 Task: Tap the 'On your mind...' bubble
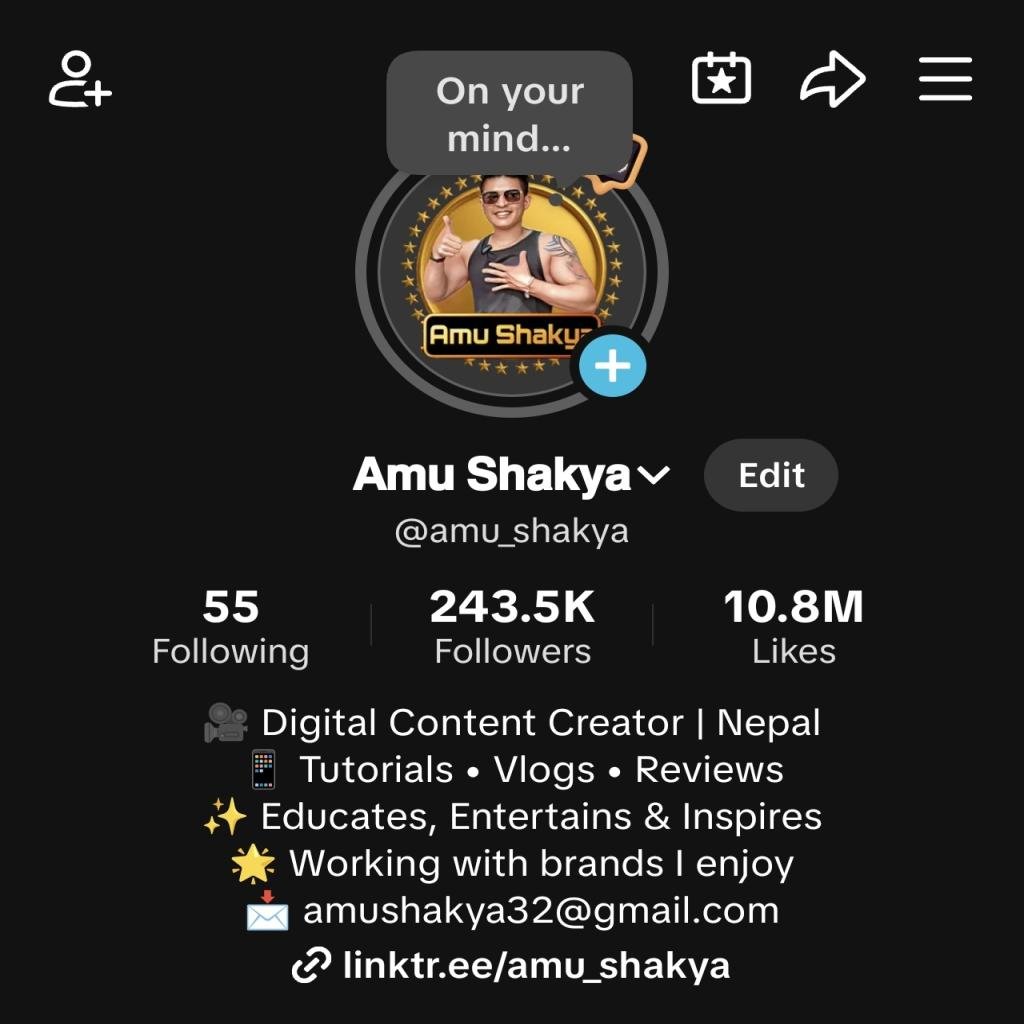(509, 113)
